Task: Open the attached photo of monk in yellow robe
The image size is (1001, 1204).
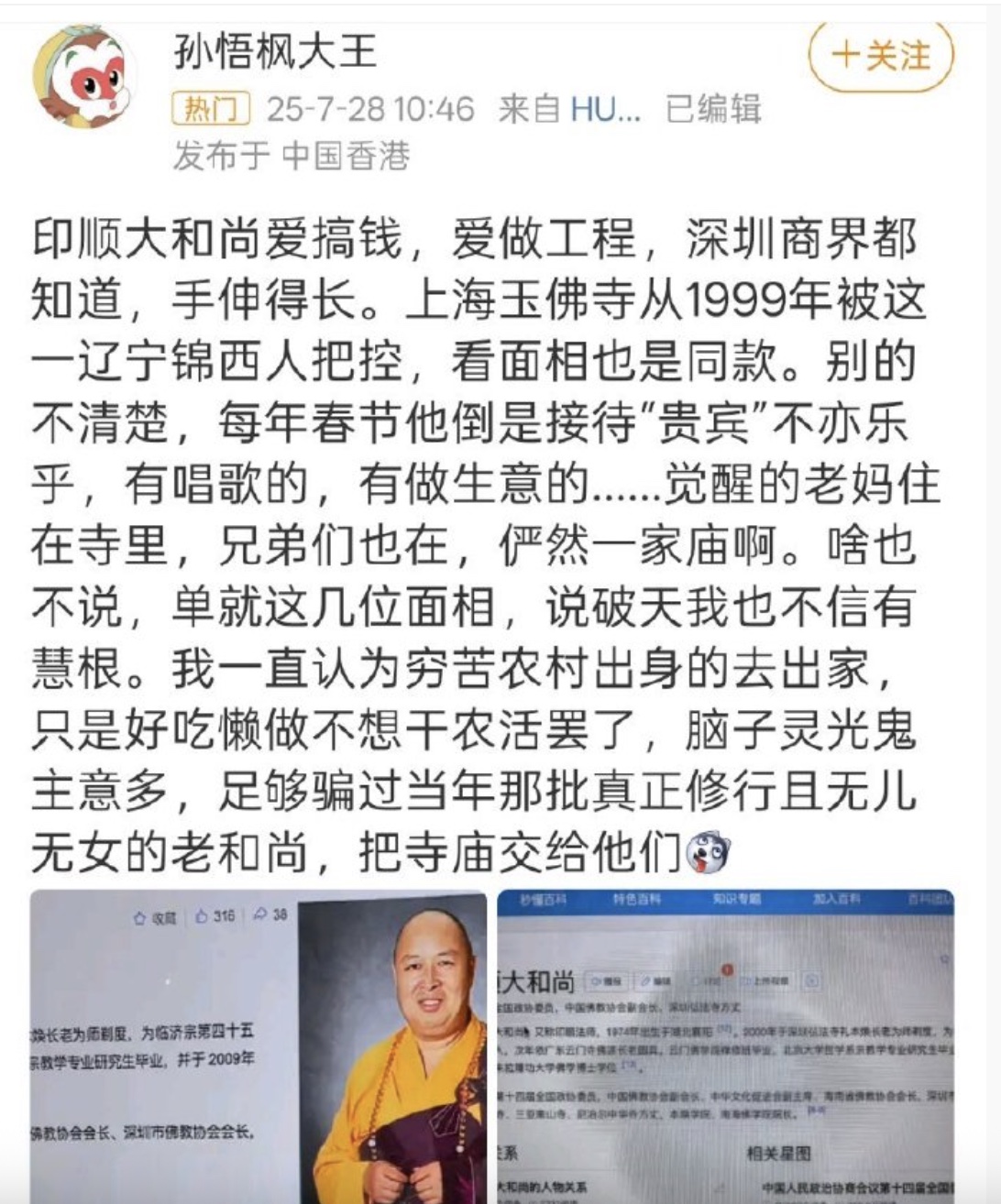Action: tap(258, 1046)
